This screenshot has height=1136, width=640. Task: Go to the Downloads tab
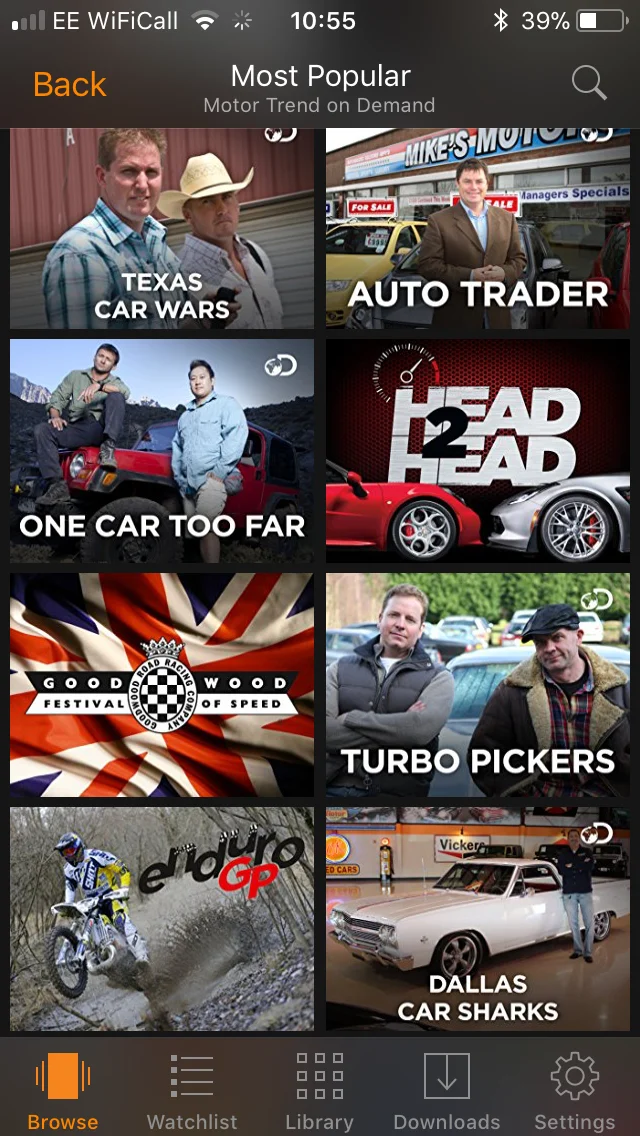pos(446,1091)
